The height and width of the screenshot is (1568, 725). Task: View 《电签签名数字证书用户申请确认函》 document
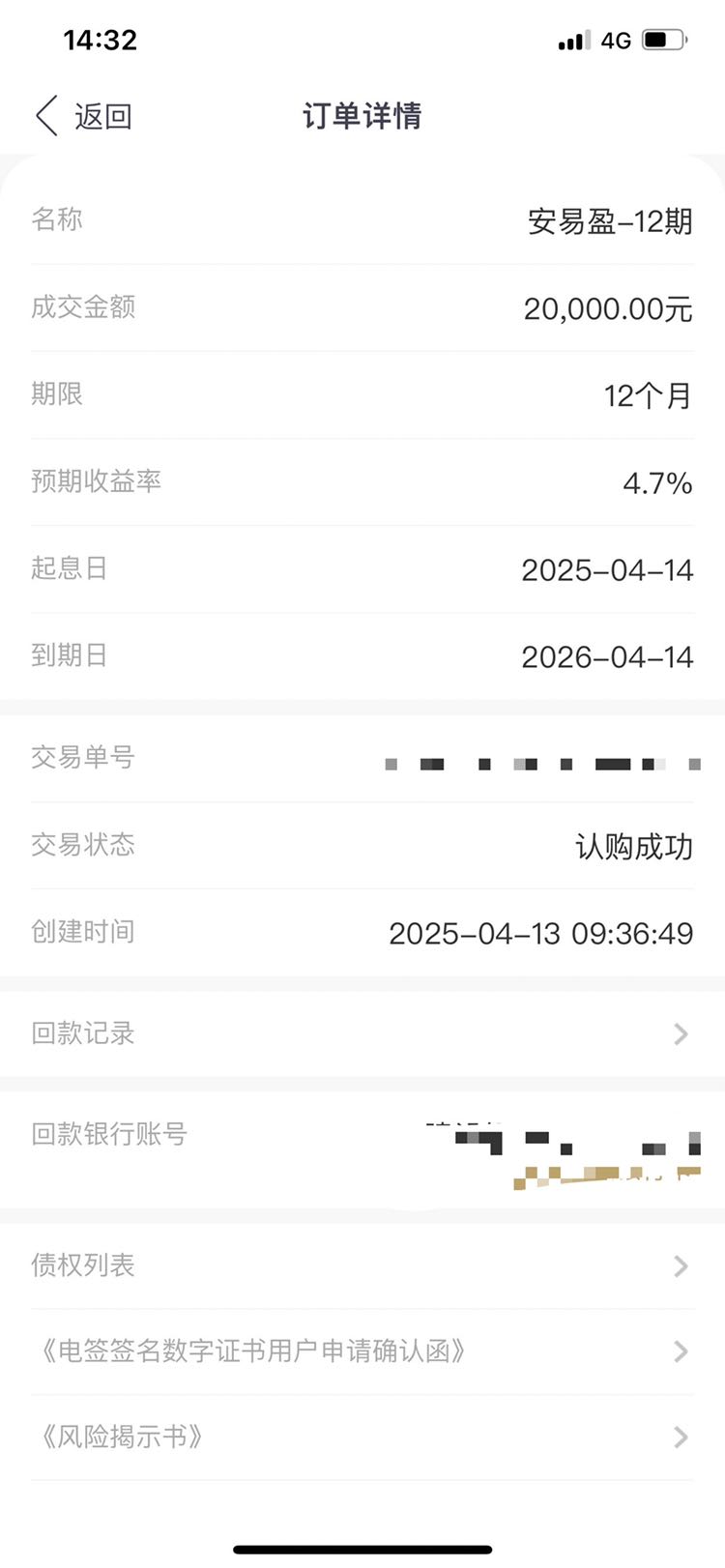point(362,1351)
